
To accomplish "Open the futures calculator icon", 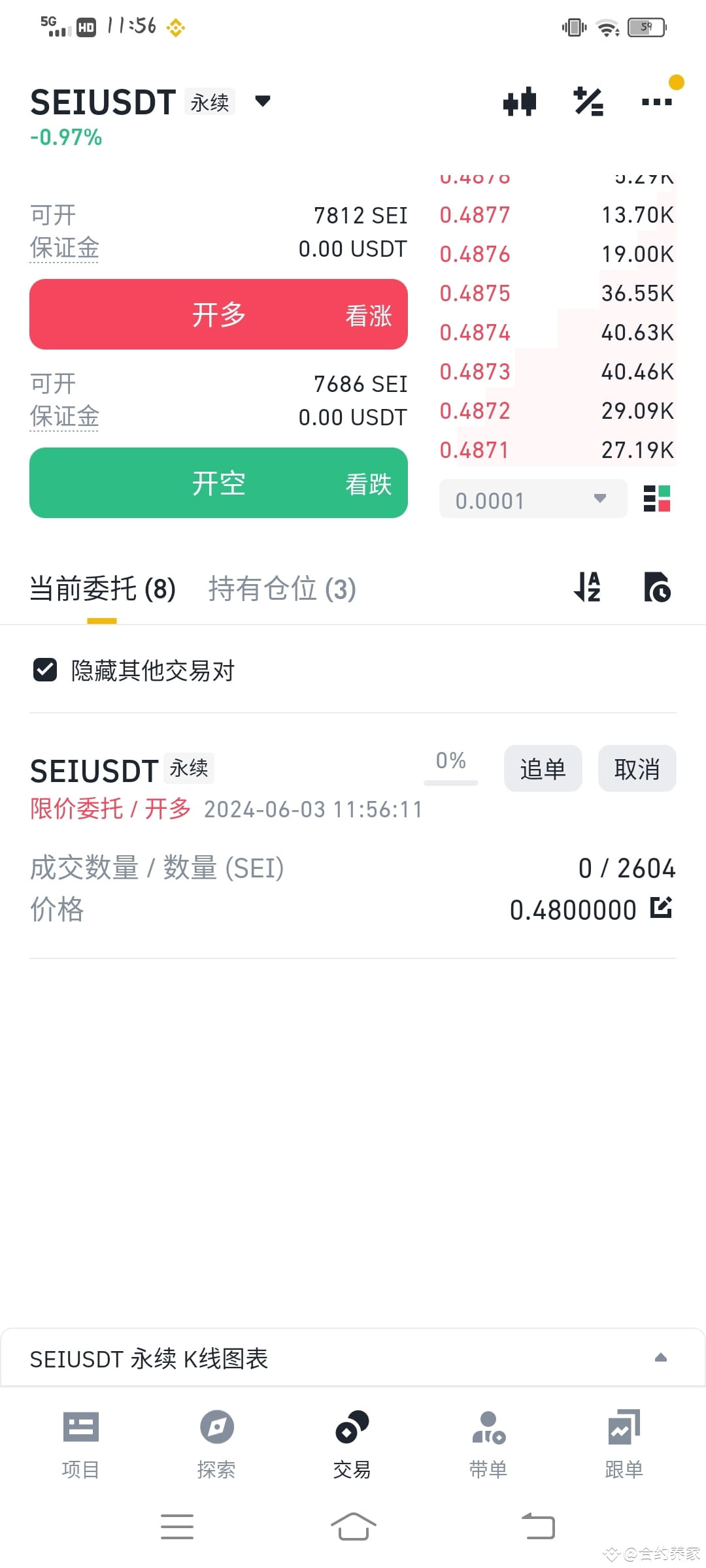I will coord(587,101).
